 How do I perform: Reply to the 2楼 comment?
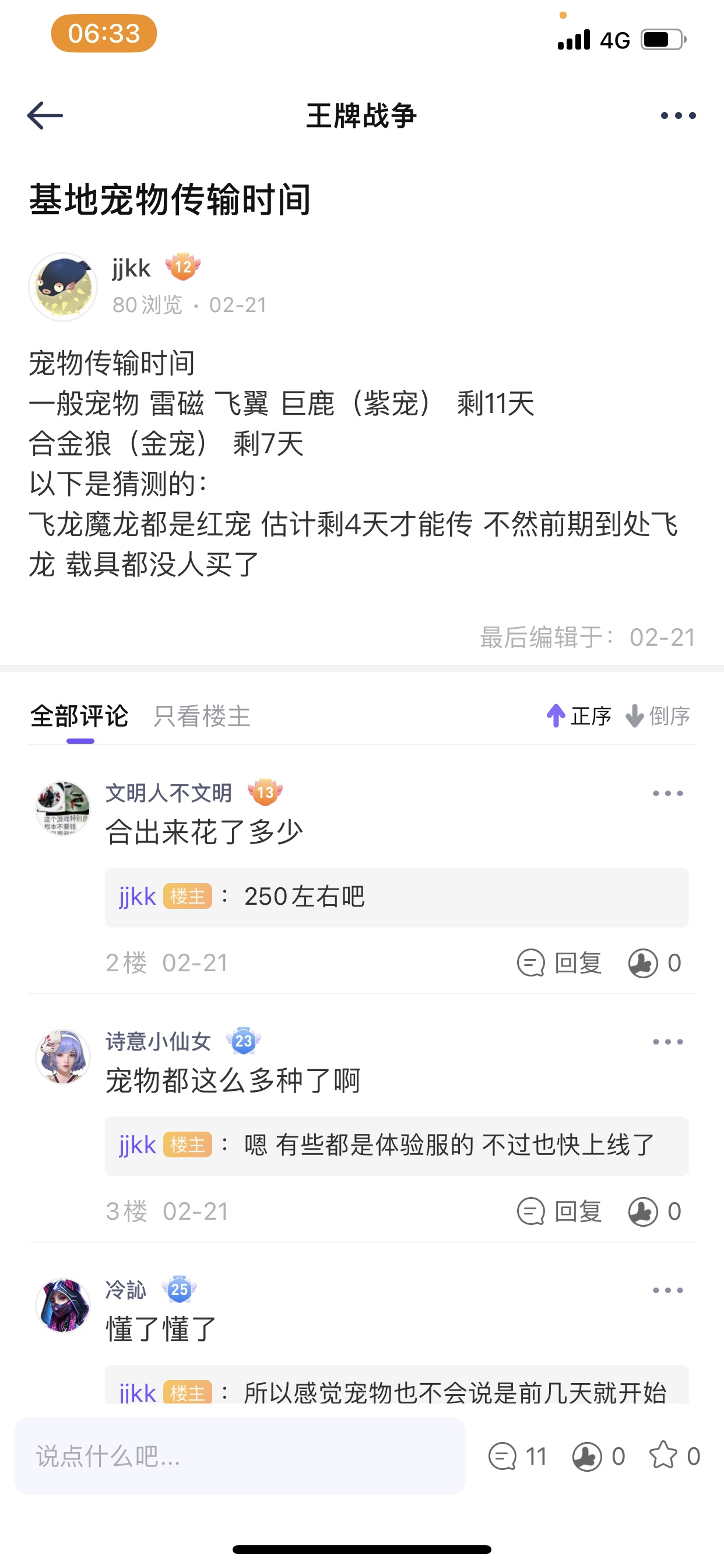coord(560,963)
